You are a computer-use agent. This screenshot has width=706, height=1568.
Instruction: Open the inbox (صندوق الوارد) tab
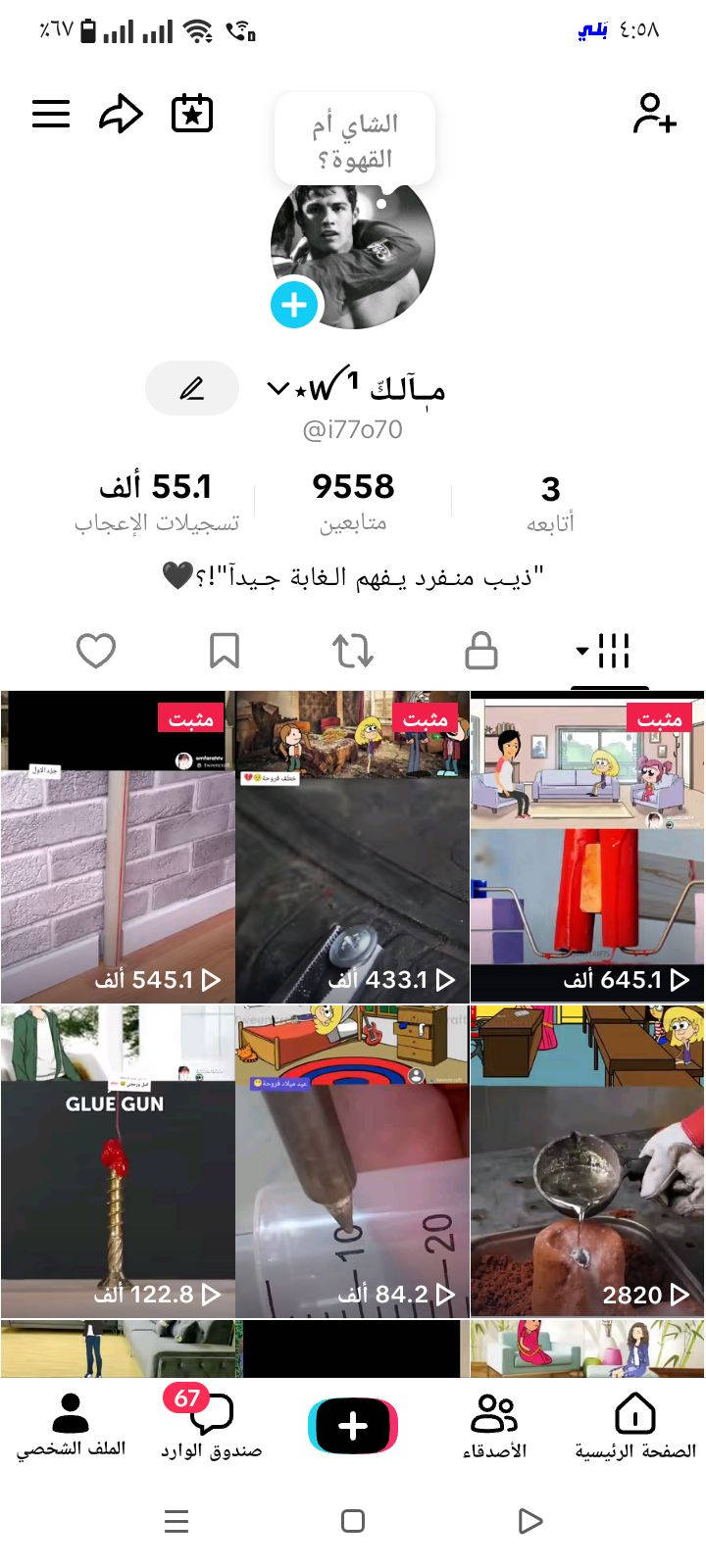point(211,1426)
